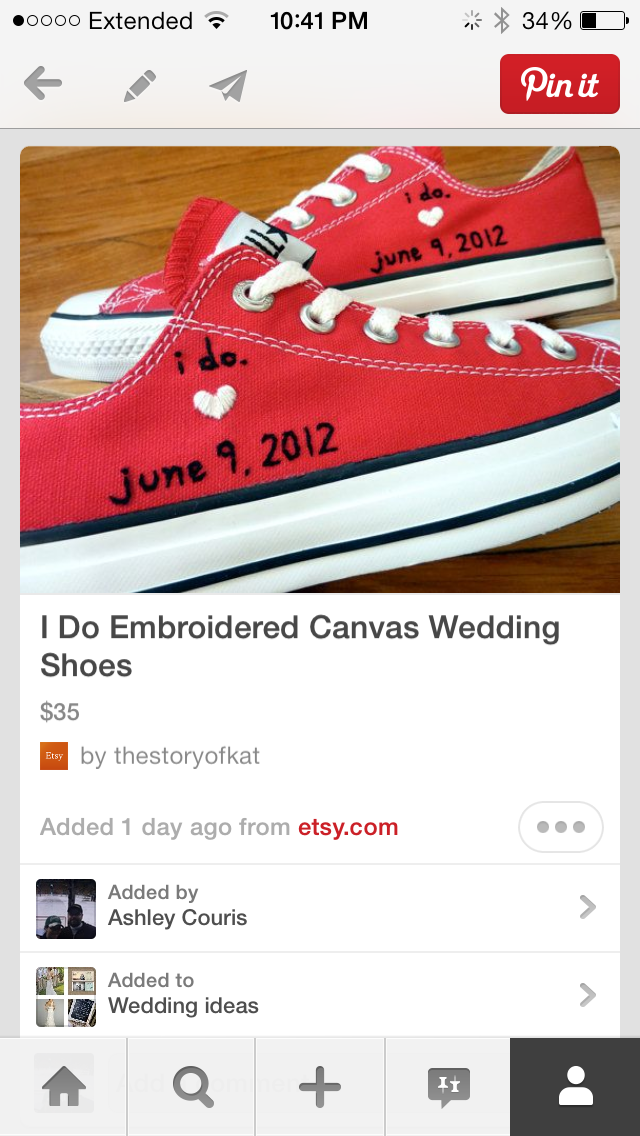640x1136 pixels.
Task: Edit this pin with the pencil icon
Action: pyautogui.click(x=140, y=86)
